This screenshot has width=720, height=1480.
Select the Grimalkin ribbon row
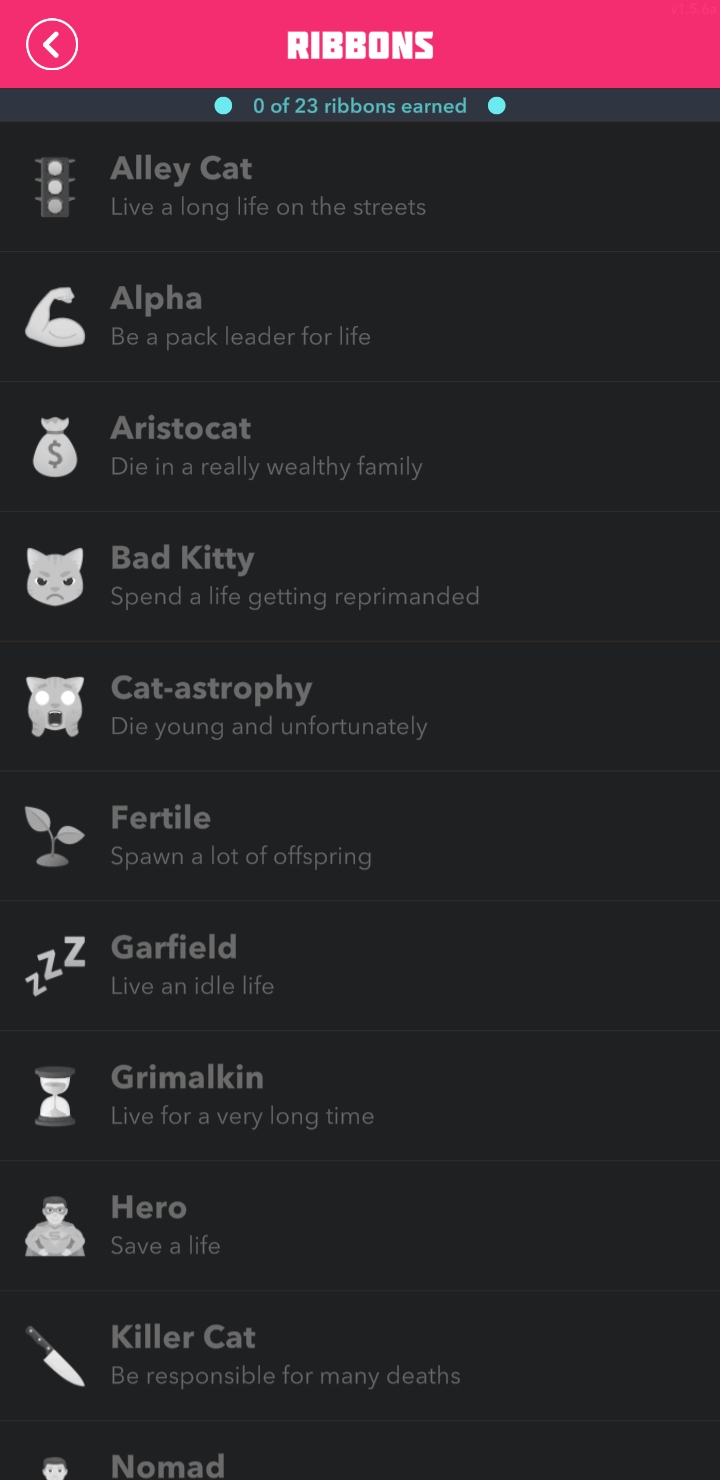[x=360, y=1094]
